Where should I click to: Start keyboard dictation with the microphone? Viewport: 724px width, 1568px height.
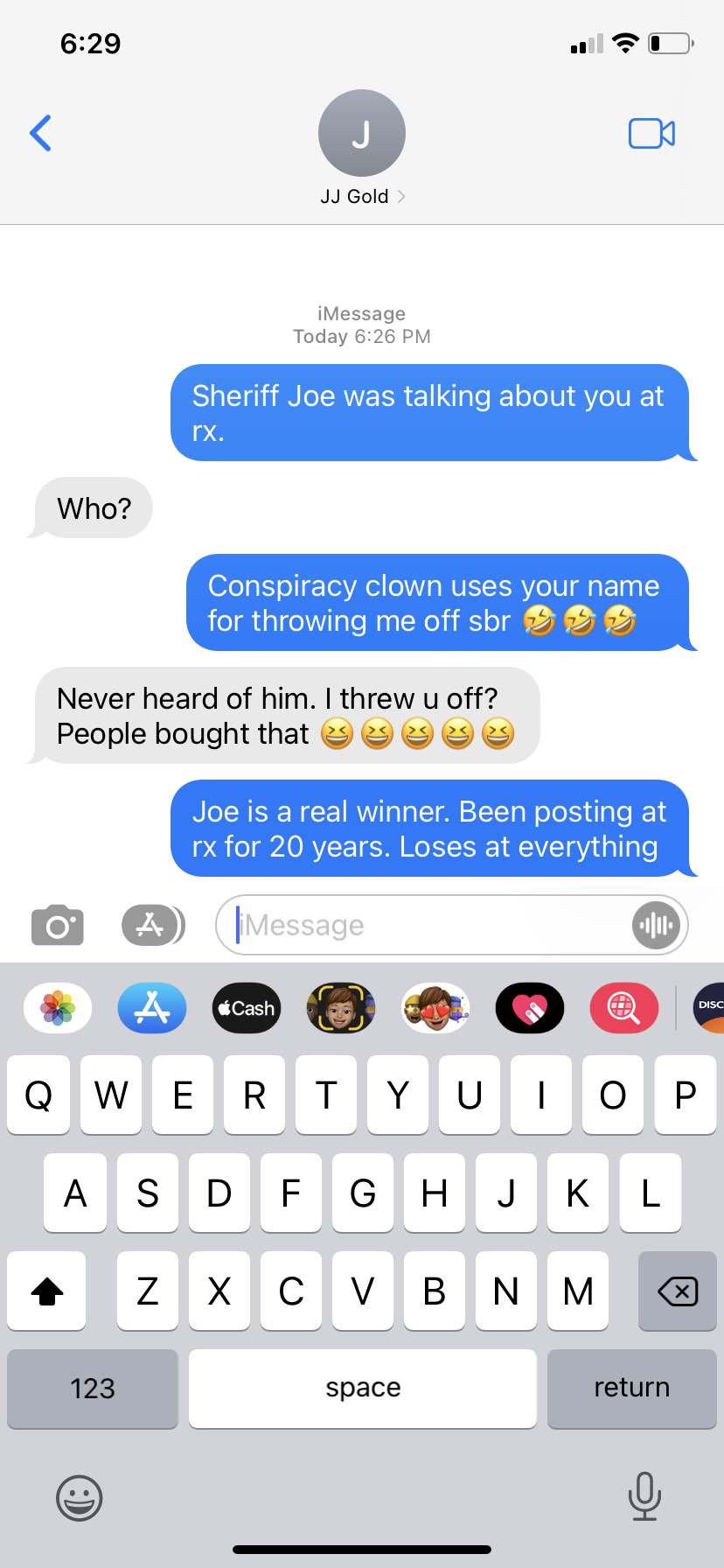click(x=644, y=1496)
